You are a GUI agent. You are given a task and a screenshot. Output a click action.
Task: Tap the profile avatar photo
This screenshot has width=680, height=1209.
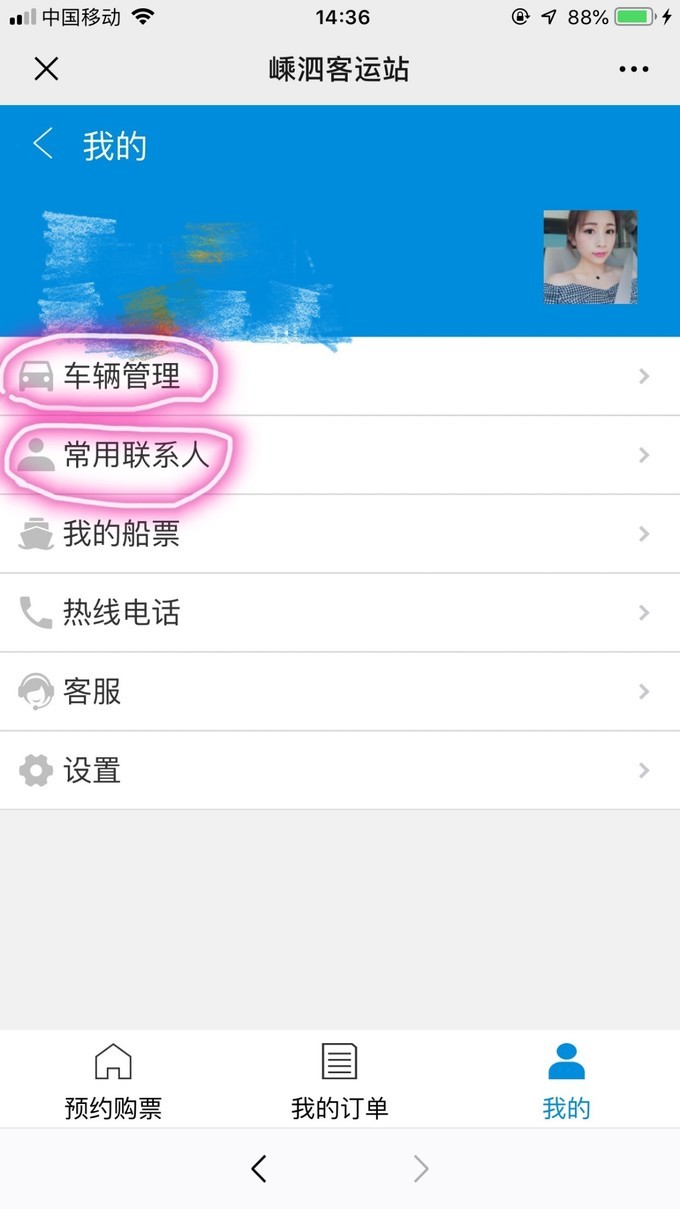pyautogui.click(x=590, y=257)
